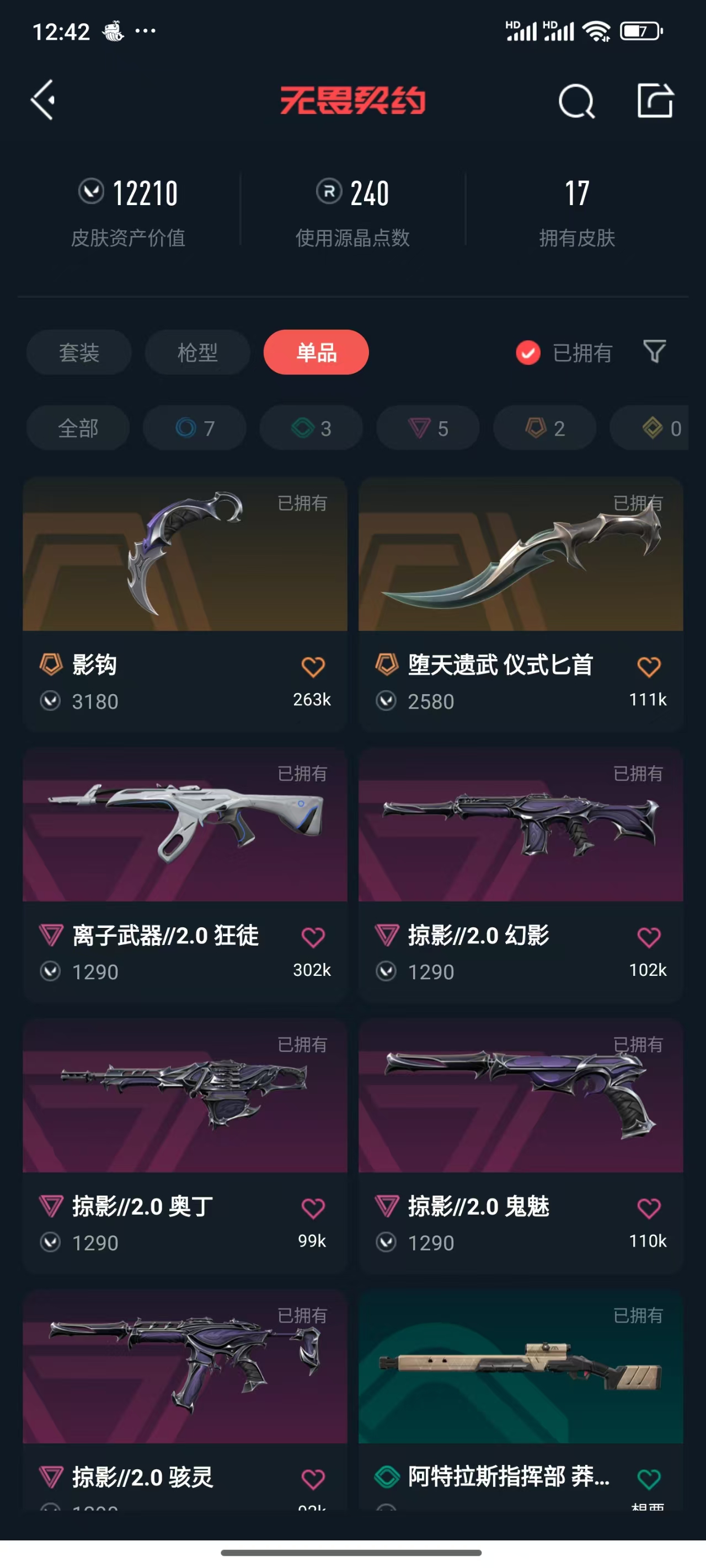The width and height of the screenshot is (706, 1568).
Task: Go back using the top-left arrow
Action: click(x=43, y=100)
